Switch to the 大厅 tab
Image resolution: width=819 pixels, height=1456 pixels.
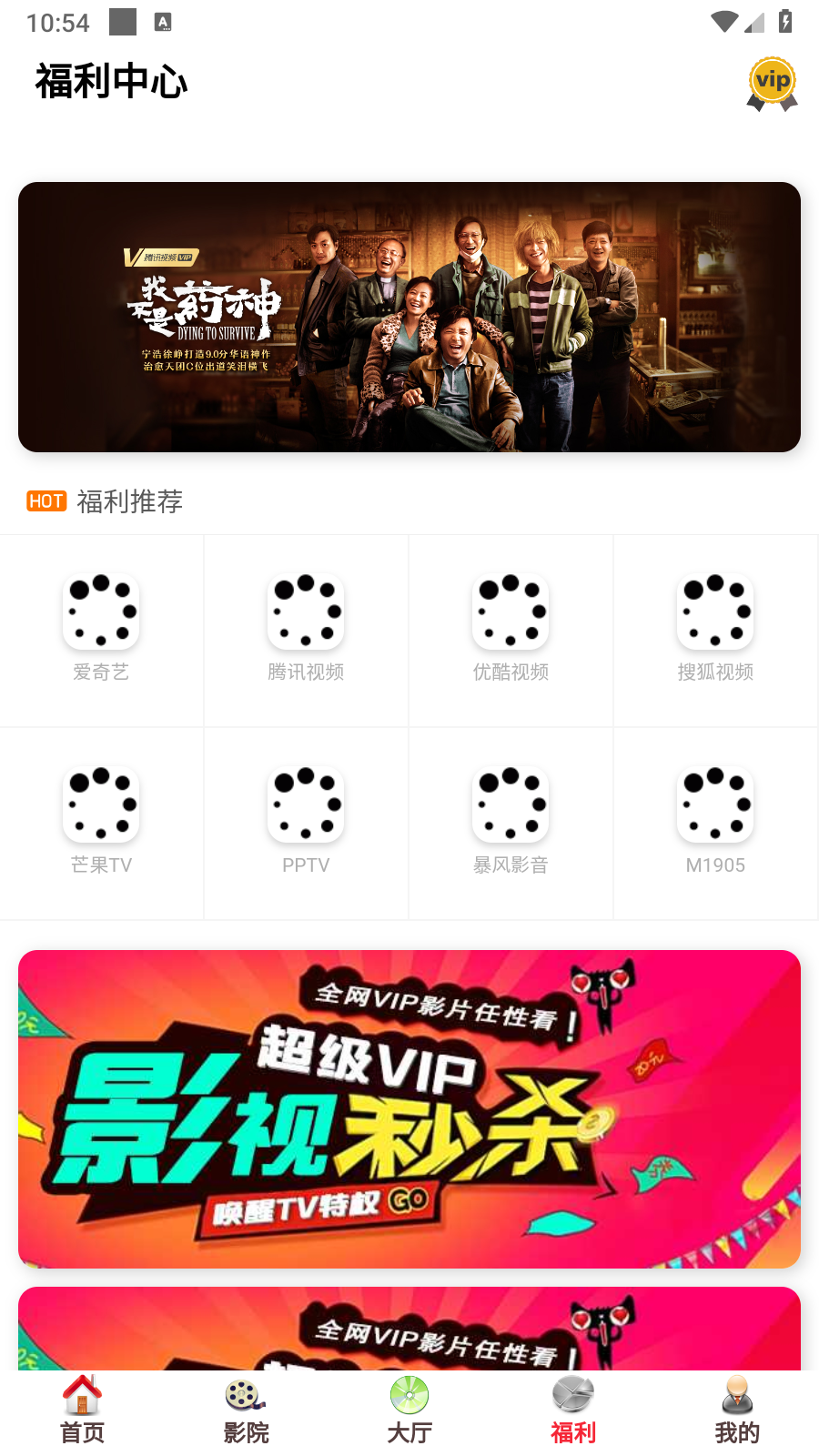(409, 1410)
